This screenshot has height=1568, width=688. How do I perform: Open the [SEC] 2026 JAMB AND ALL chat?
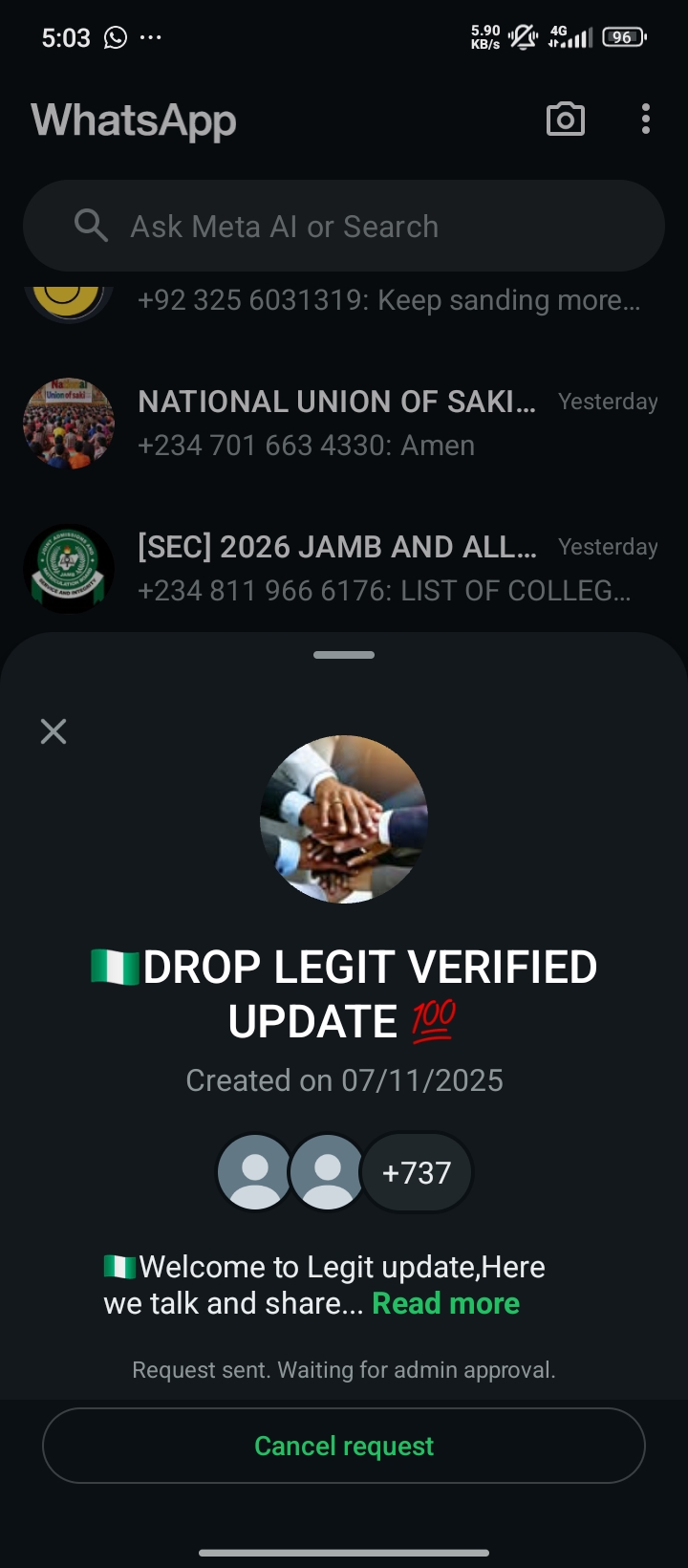336,568
